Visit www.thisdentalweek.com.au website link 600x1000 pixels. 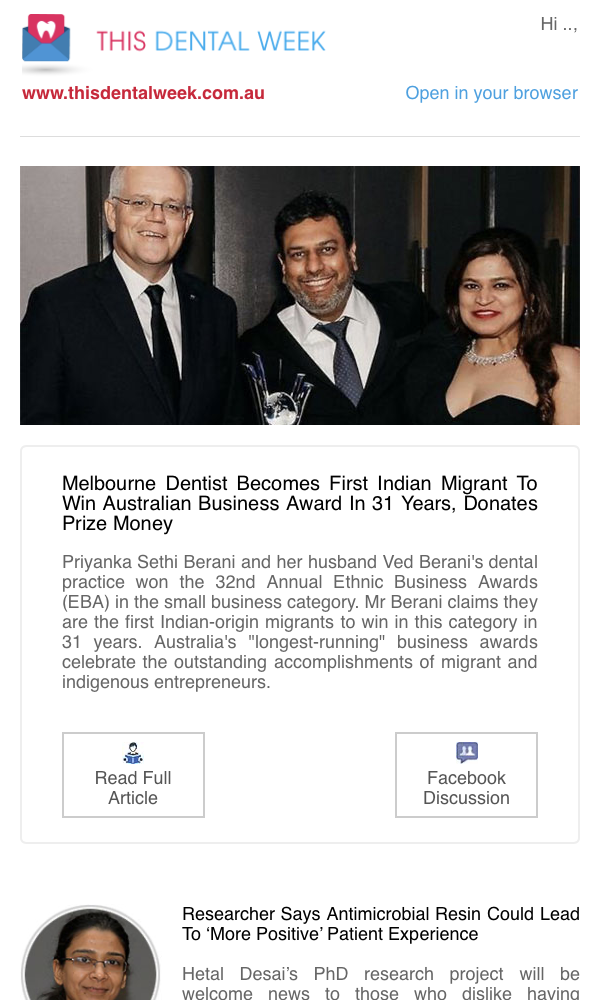point(143,93)
